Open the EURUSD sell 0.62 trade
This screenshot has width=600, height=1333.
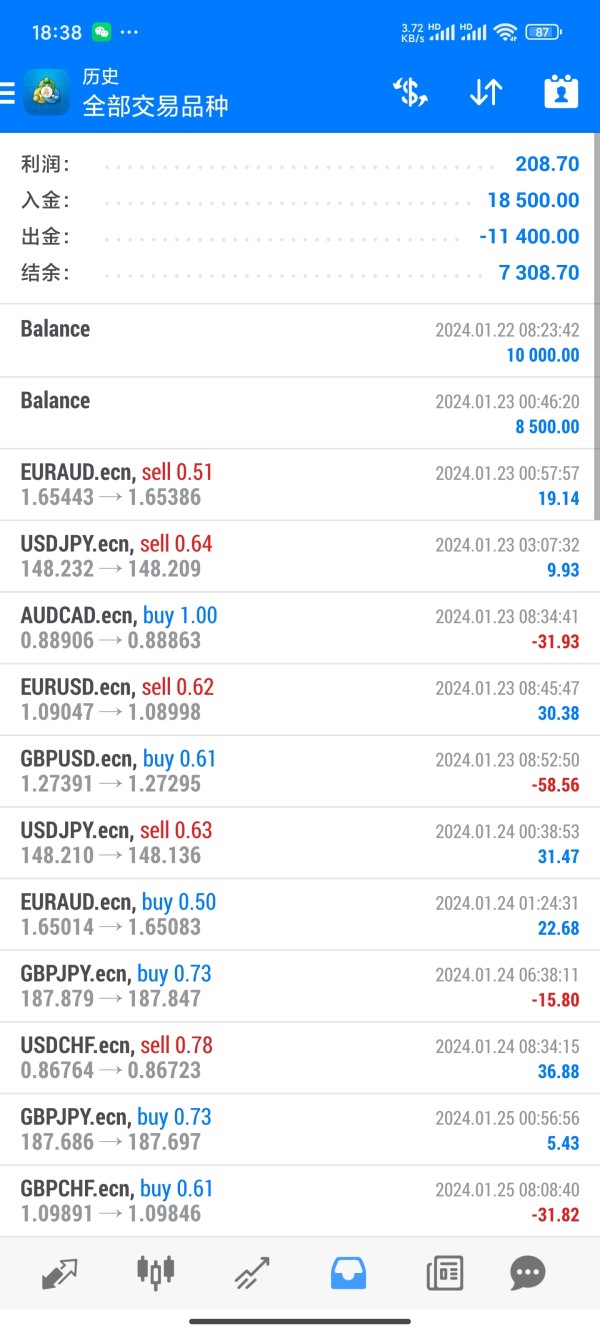pyautogui.click(x=300, y=700)
